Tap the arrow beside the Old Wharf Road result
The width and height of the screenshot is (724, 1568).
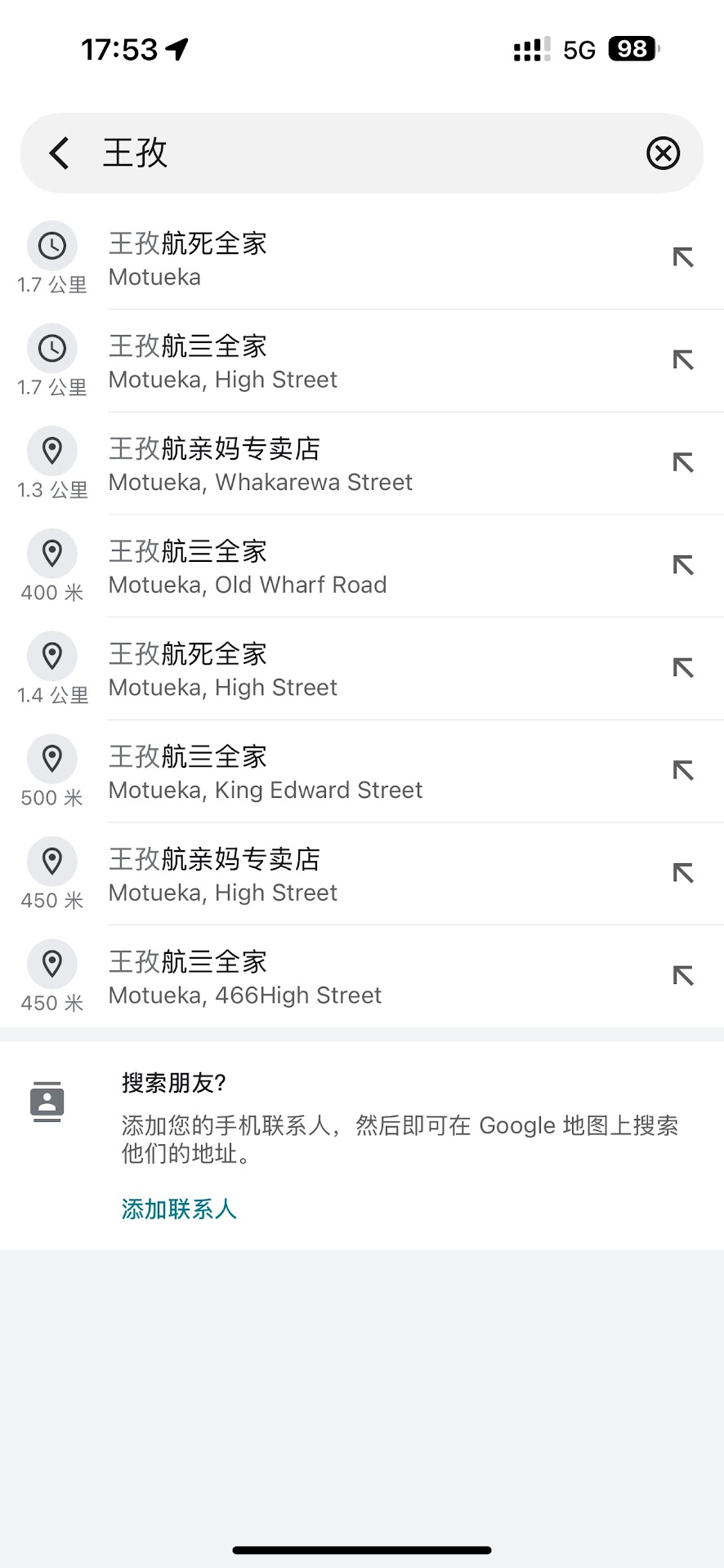pyautogui.click(x=683, y=565)
